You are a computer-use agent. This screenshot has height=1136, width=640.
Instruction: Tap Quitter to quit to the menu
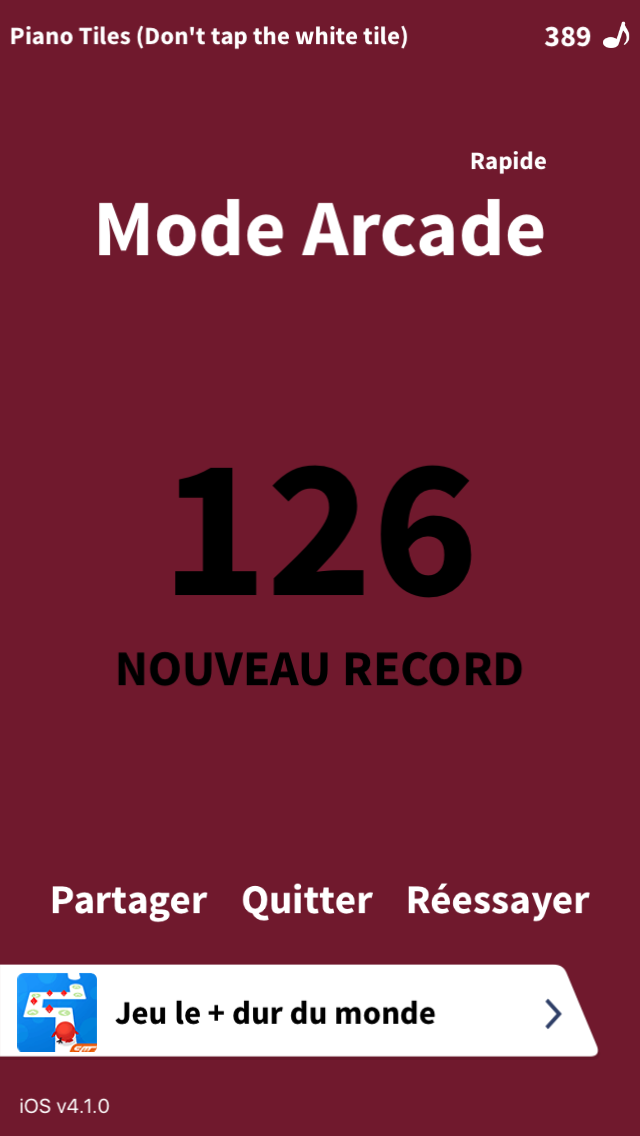click(307, 900)
